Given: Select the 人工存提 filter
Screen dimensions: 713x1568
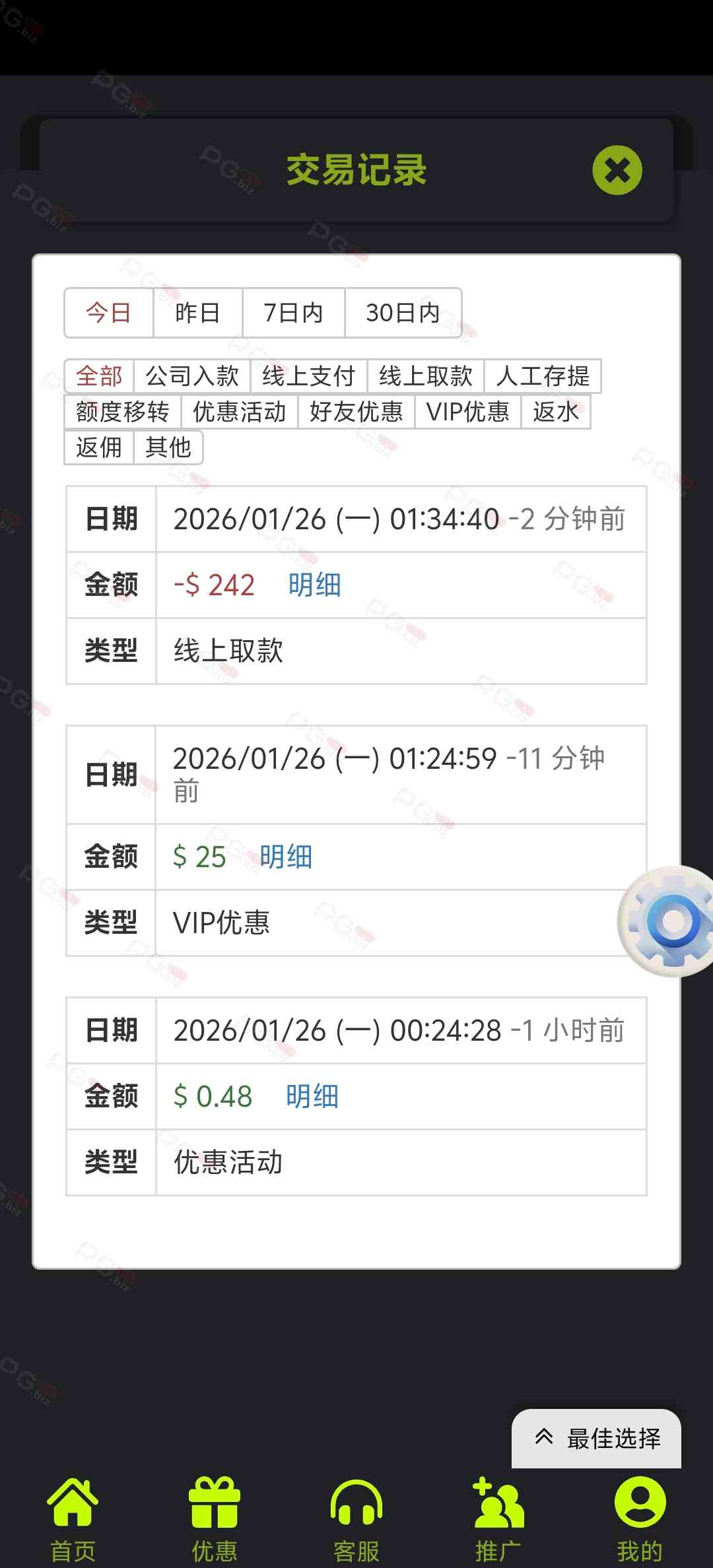Looking at the screenshot, I should (x=542, y=376).
